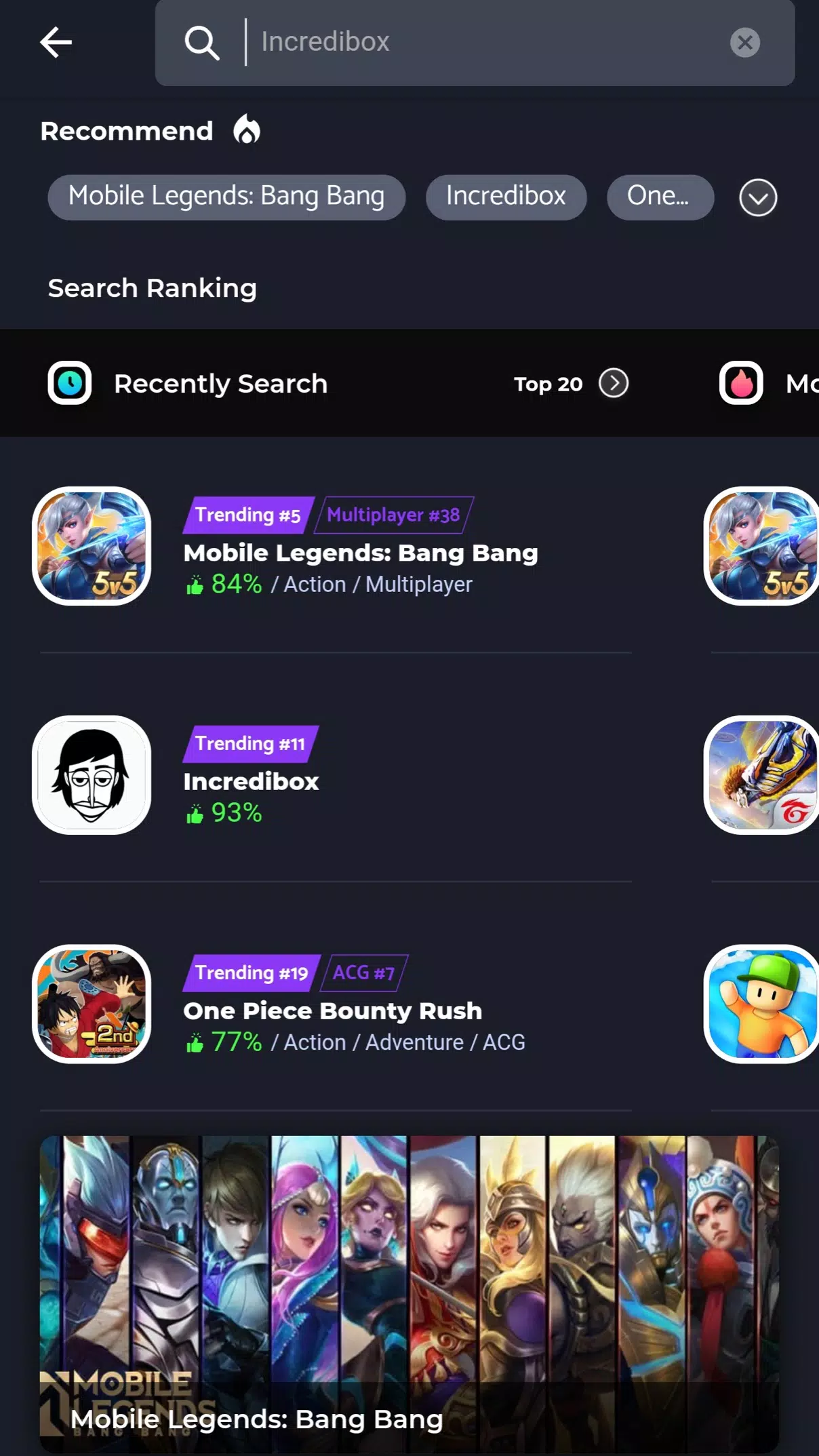Select the Mobile Legends: Bang Bang chip
Image resolution: width=819 pixels, height=1456 pixels.
pos(226,197)
